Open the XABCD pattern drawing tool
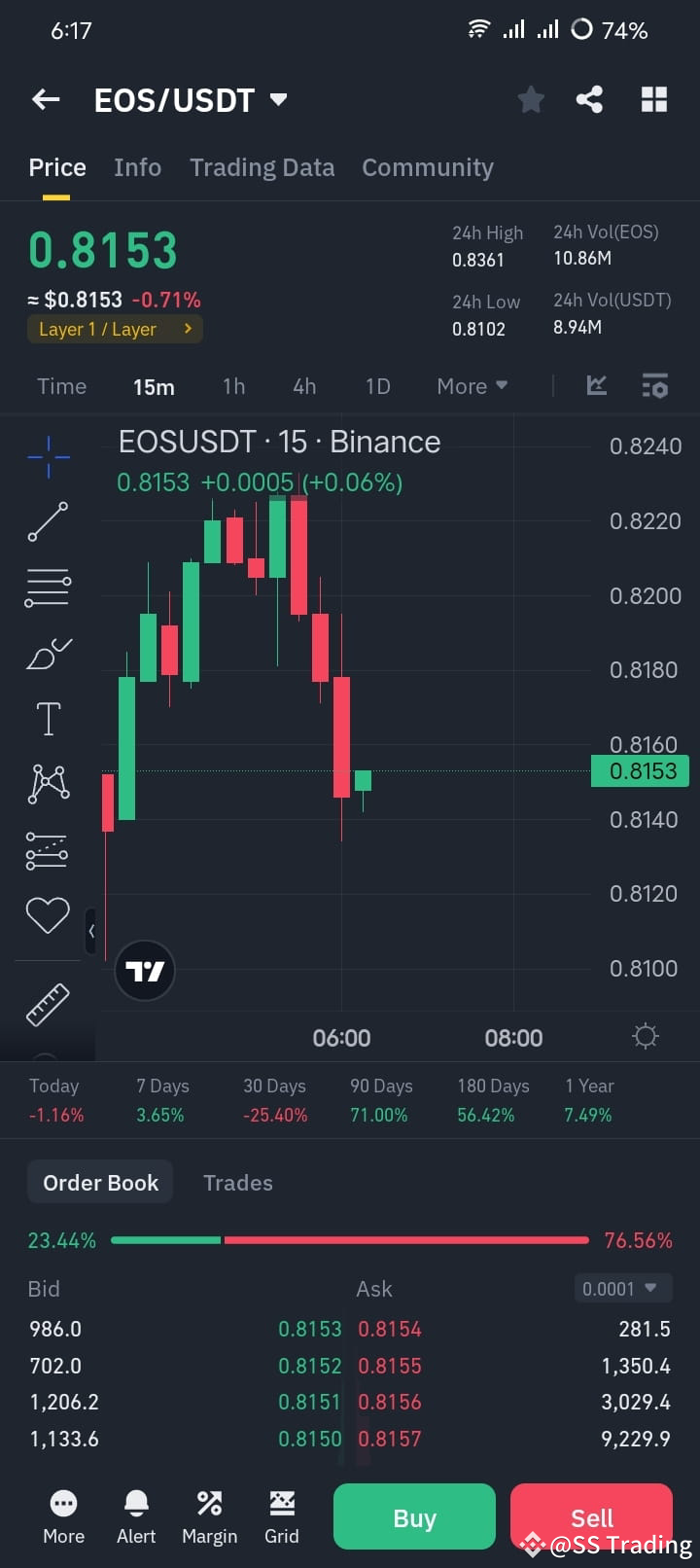The width and height of the screenshot is (700, 1568). click(48, 783)
